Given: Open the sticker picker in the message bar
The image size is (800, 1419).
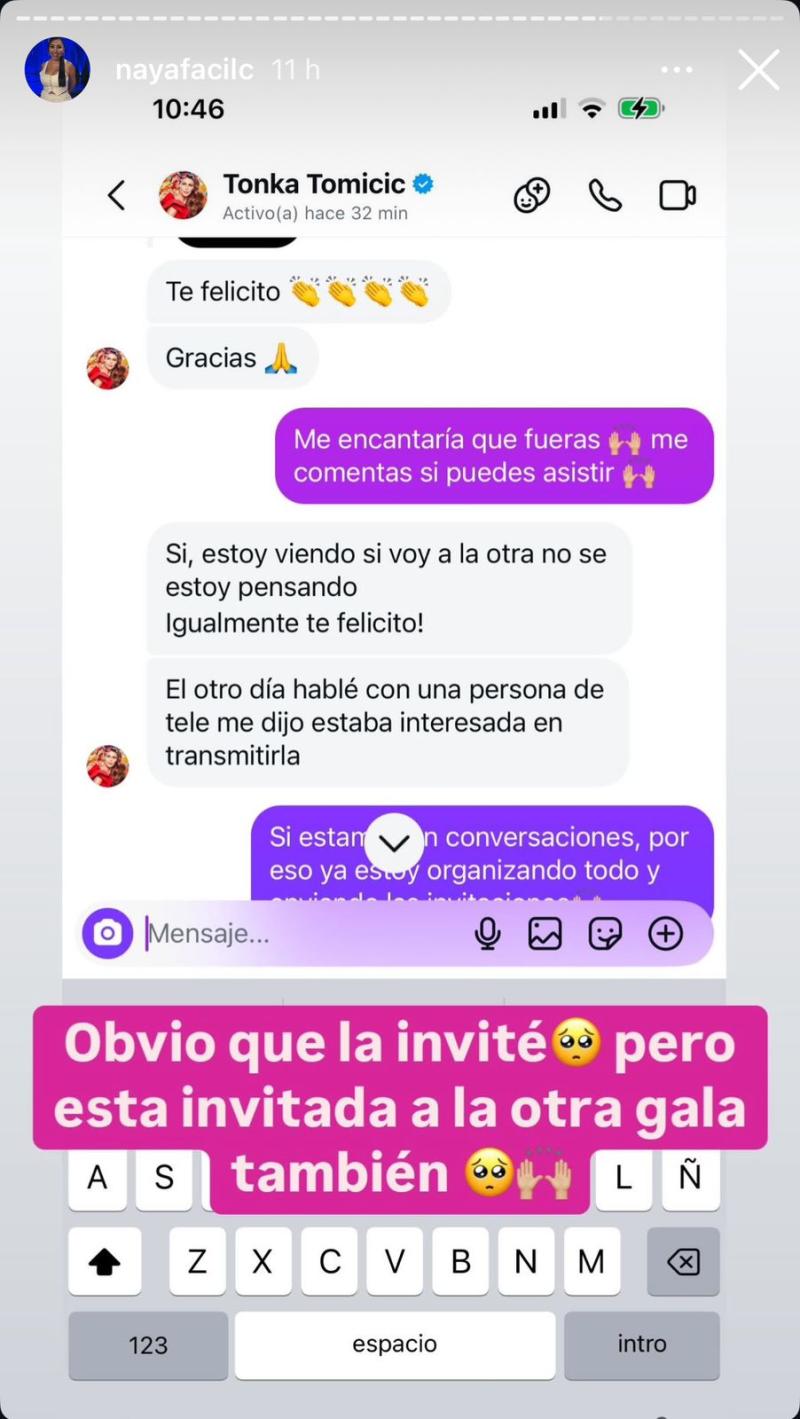Looking at the screenshot, I should [x=604, y=932].
